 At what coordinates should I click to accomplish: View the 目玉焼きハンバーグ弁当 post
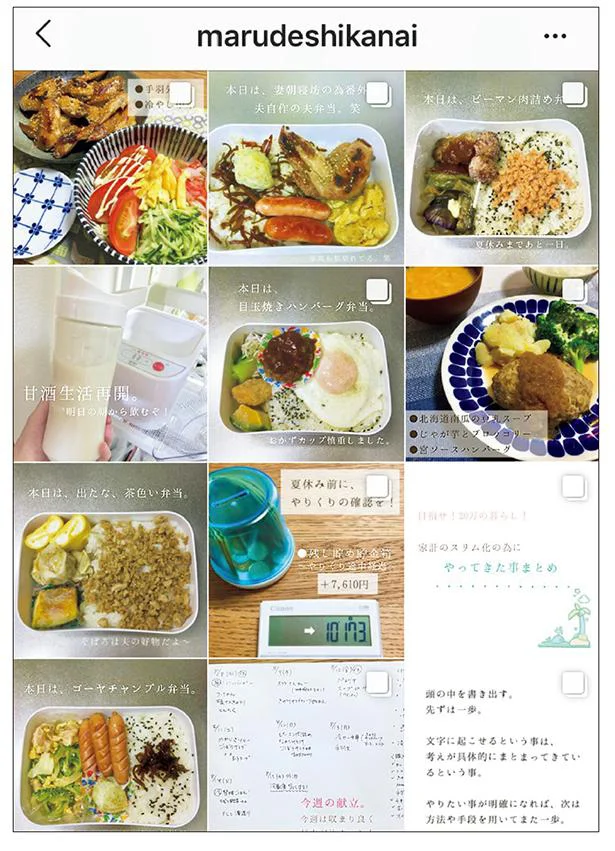coord(306,363)
